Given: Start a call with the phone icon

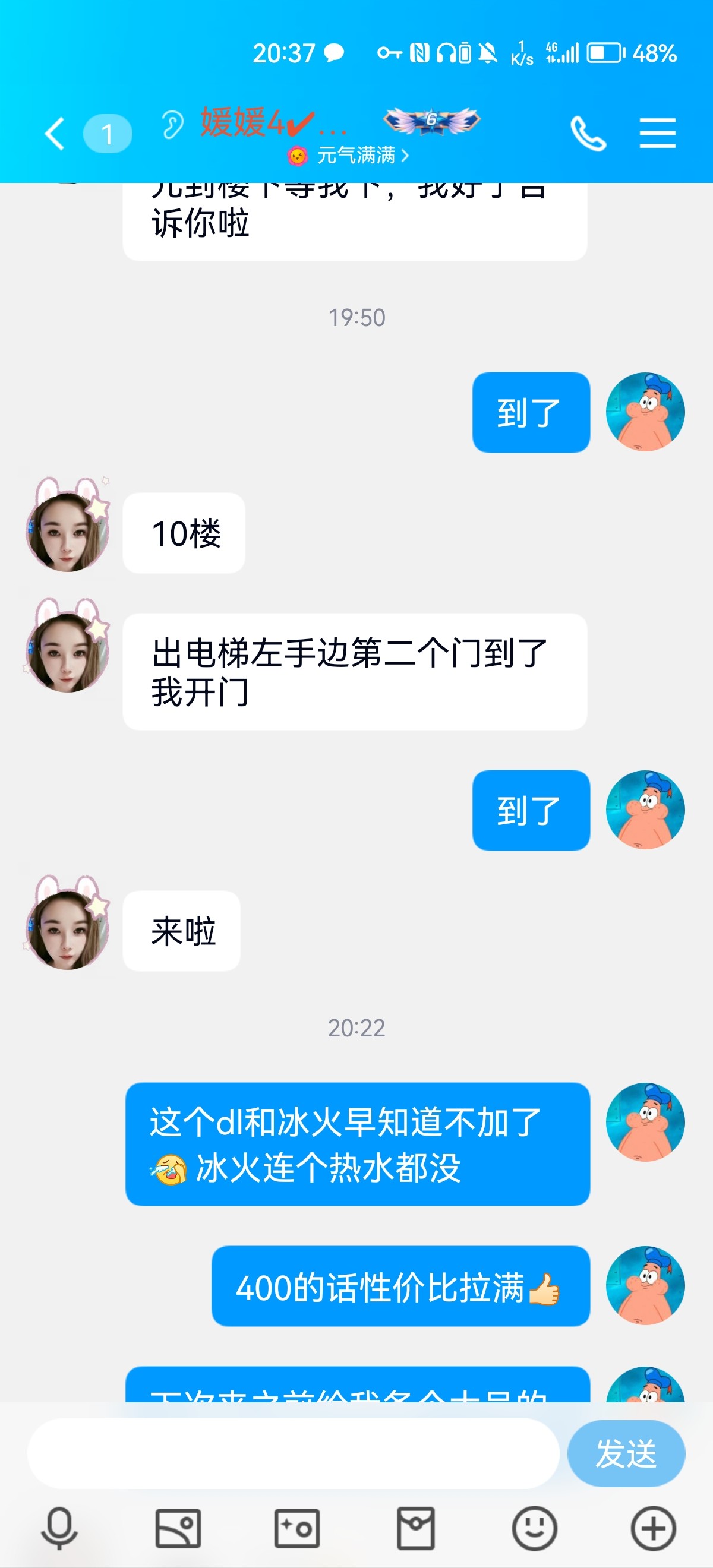Looking at the screenshot, I should click(x=588, y=132).
